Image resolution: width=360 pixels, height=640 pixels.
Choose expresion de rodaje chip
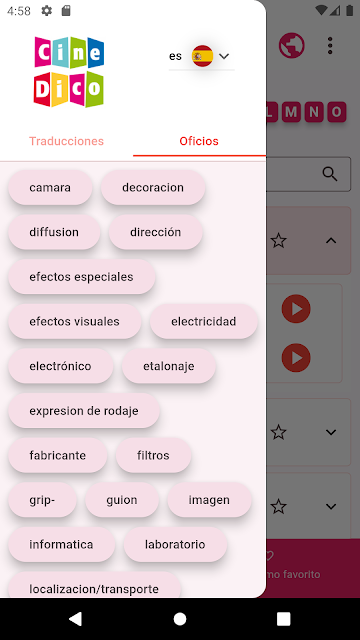(x=84, y=411)
